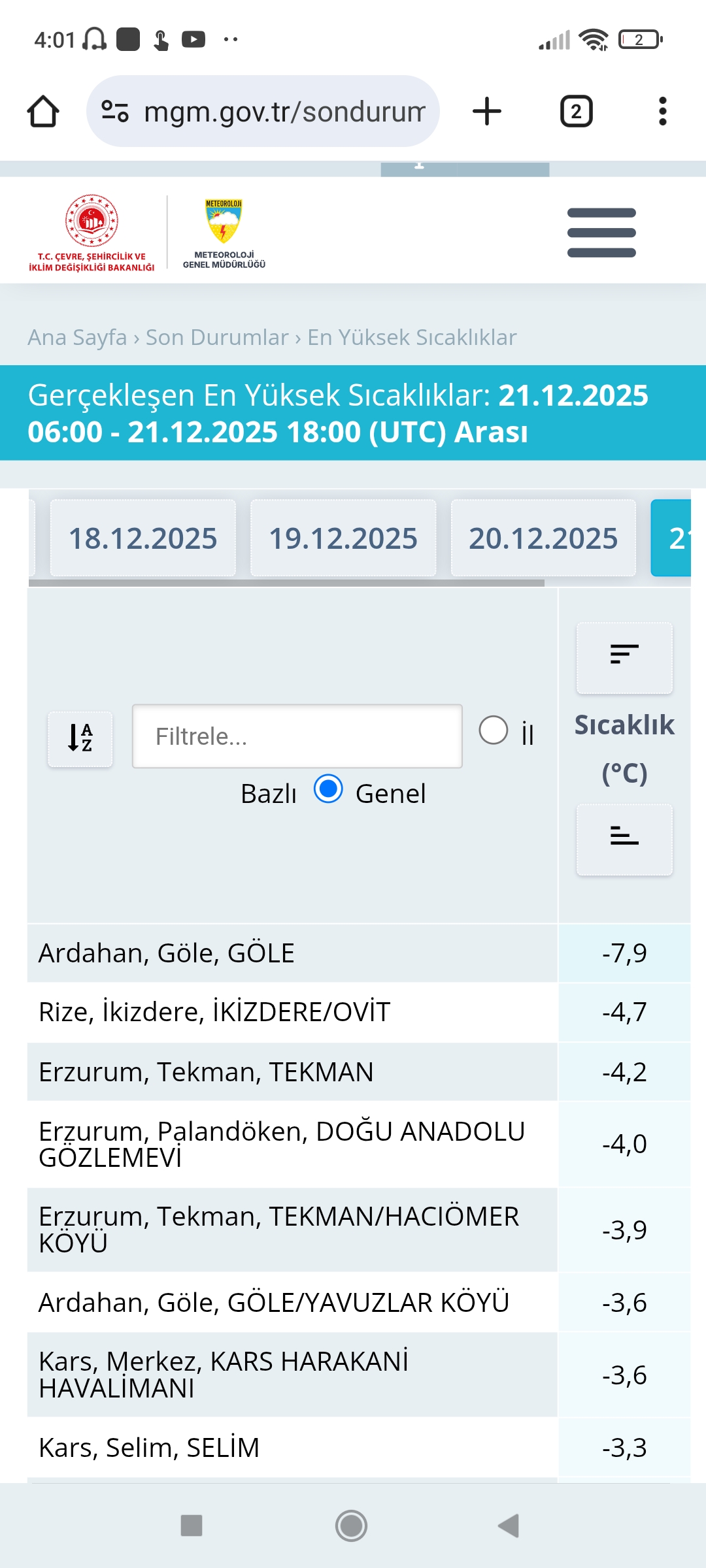Screen dimensions: 706x1568
Task: Open the tab switcher showing 2
Action: click(x=577, y=111)
